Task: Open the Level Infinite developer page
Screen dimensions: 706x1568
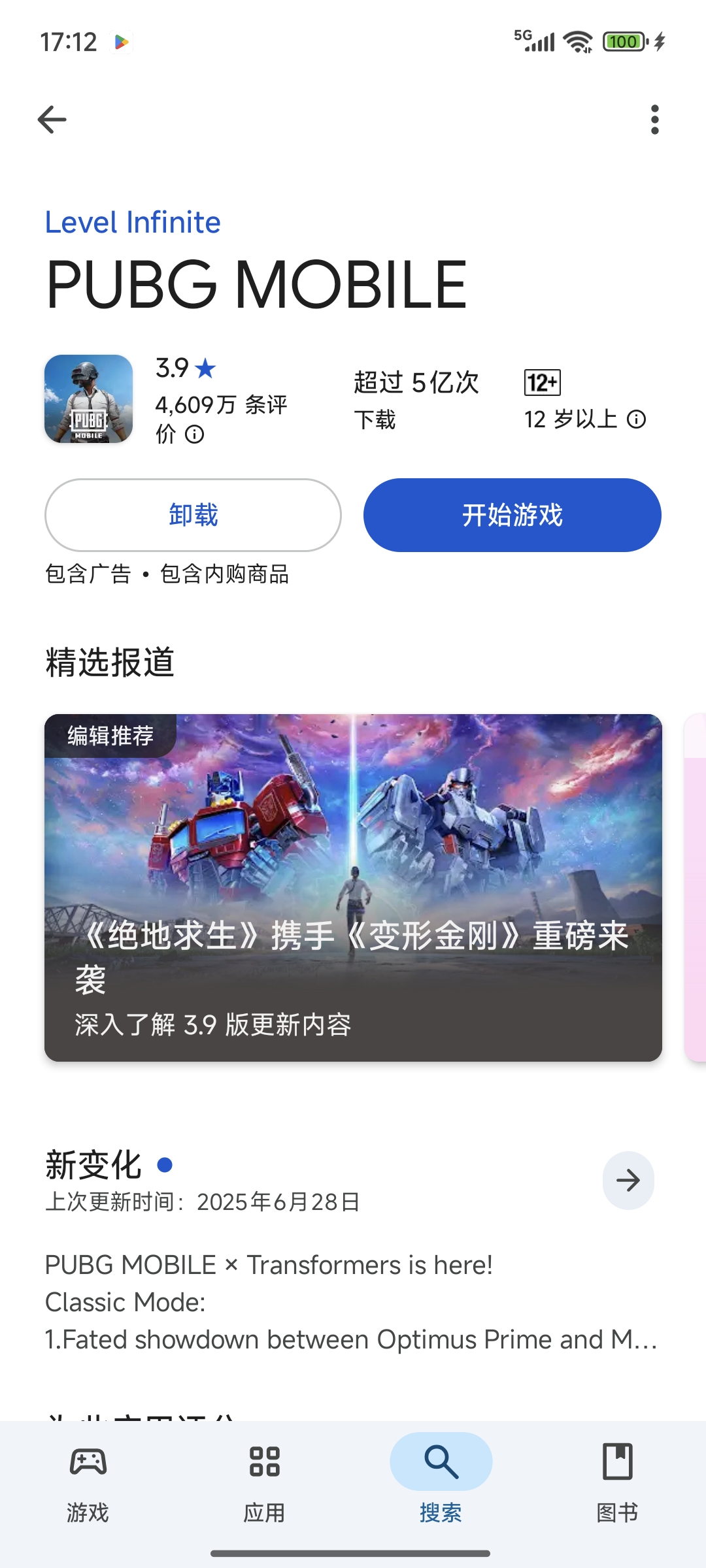Action: click(133, 222)
